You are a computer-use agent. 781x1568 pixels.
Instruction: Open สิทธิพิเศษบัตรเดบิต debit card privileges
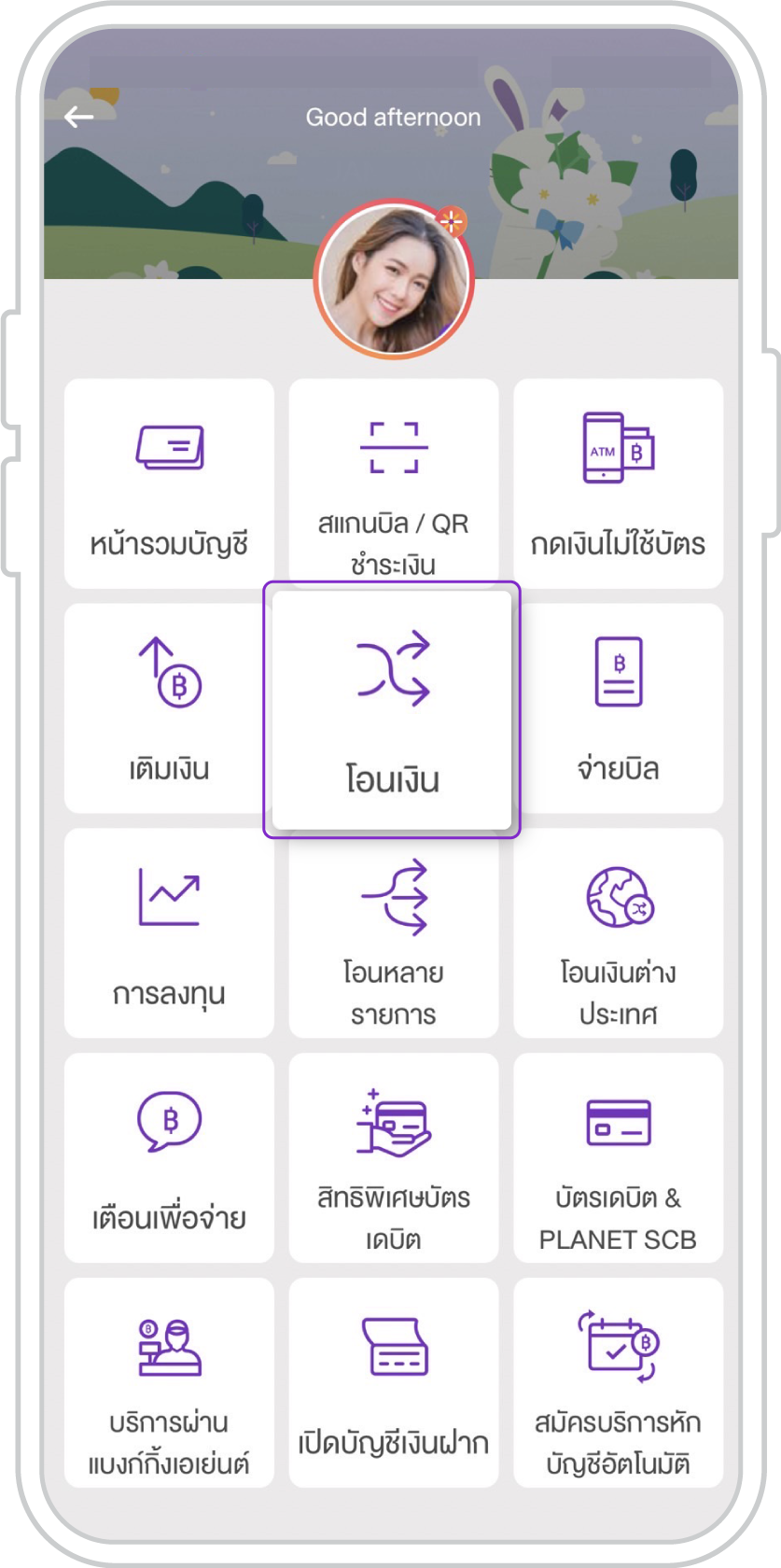click(393, 1157)
